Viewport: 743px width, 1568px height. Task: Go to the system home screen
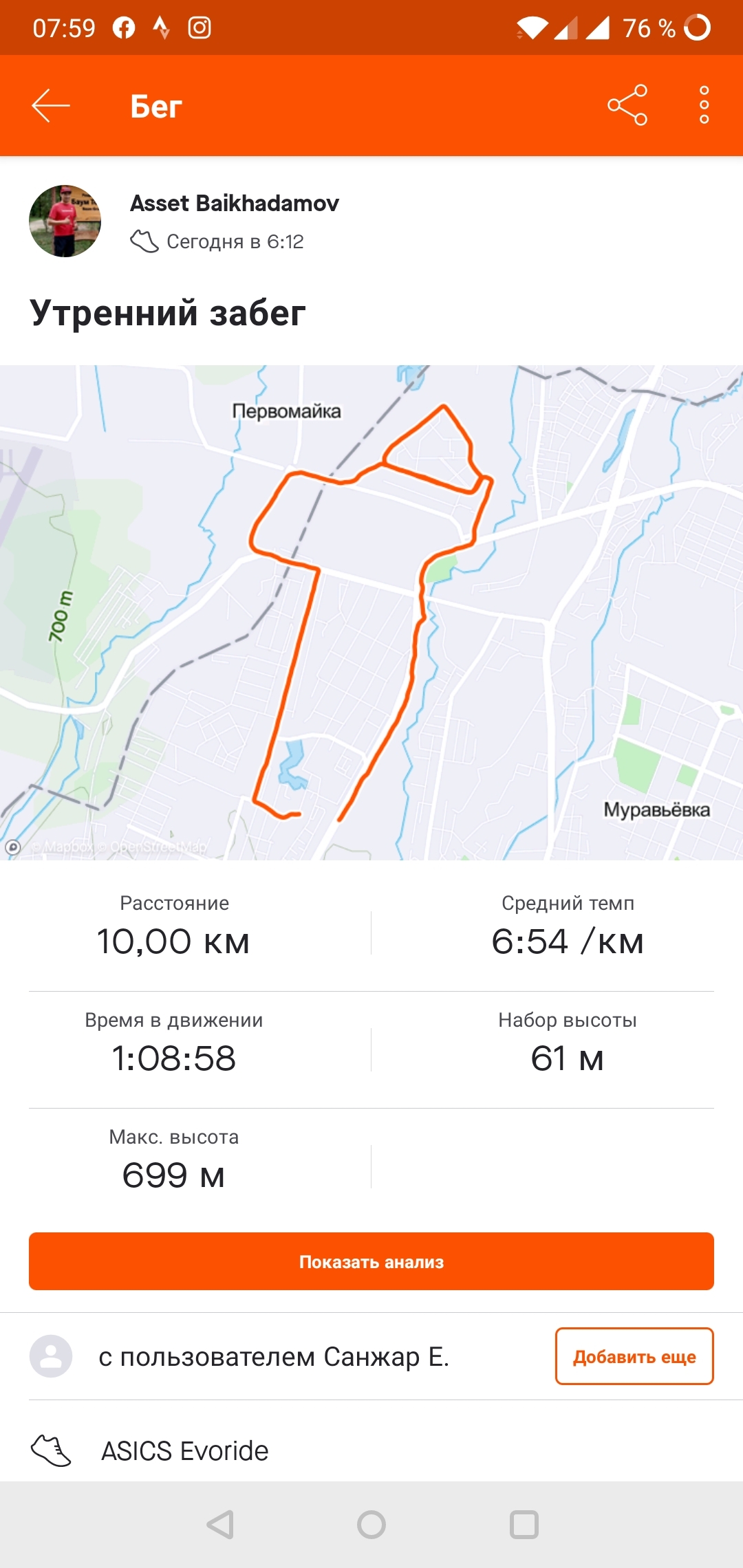pyautogui.click(x=371, y=1525)
